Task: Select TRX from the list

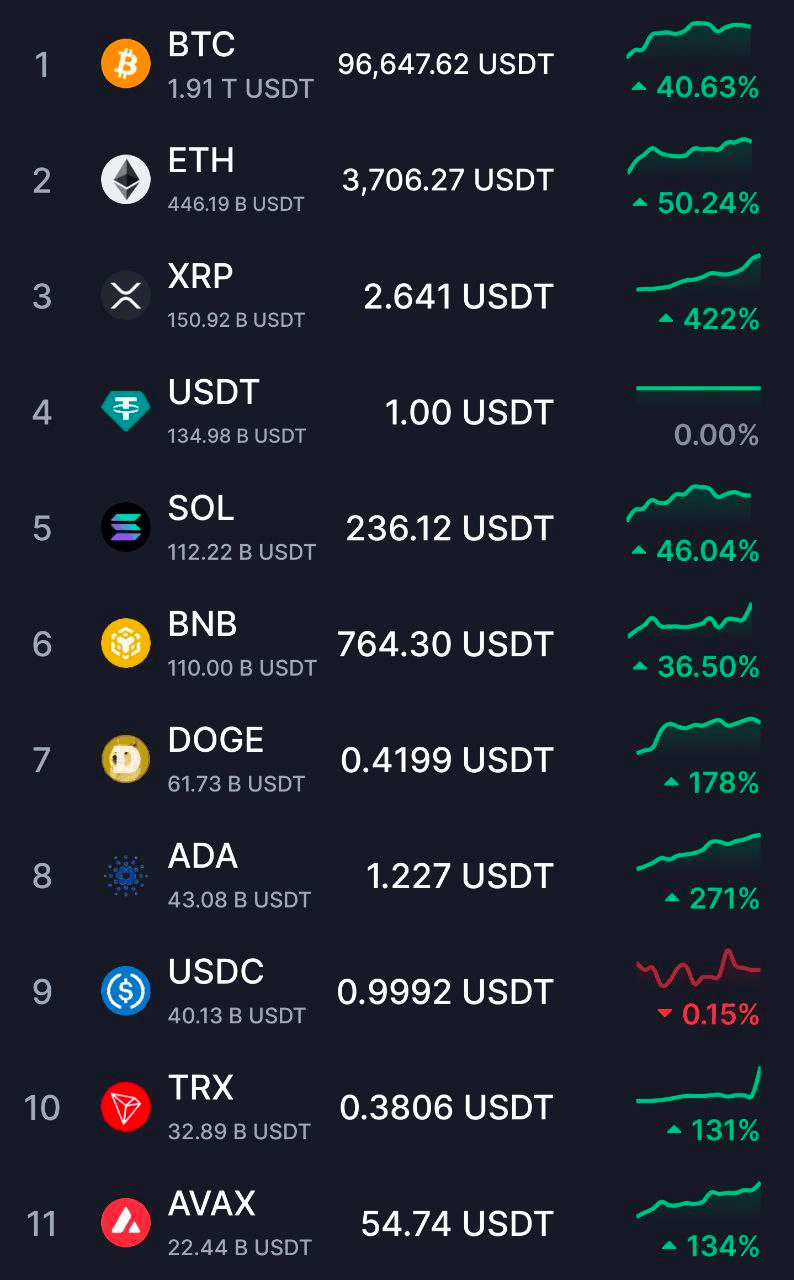Action: 397,1108
